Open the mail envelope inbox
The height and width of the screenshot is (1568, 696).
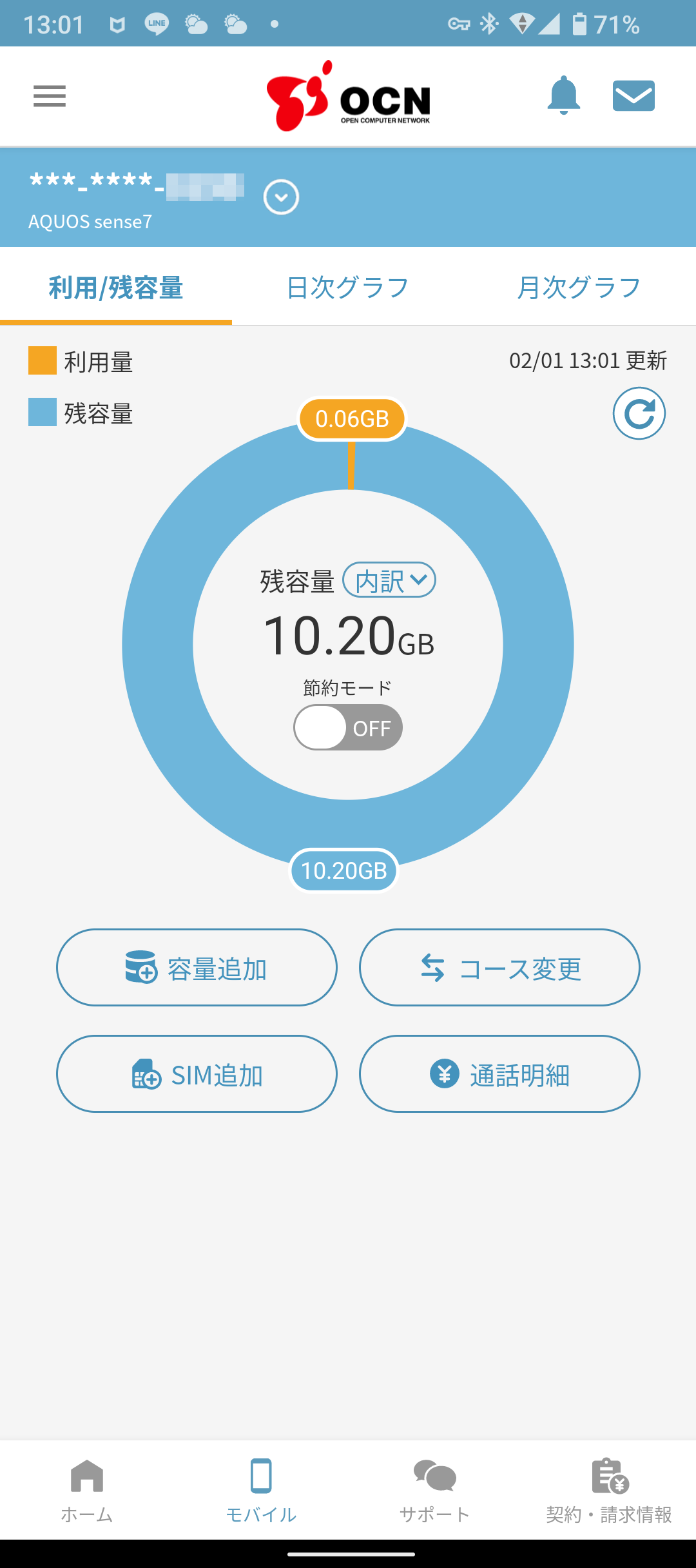633,95
